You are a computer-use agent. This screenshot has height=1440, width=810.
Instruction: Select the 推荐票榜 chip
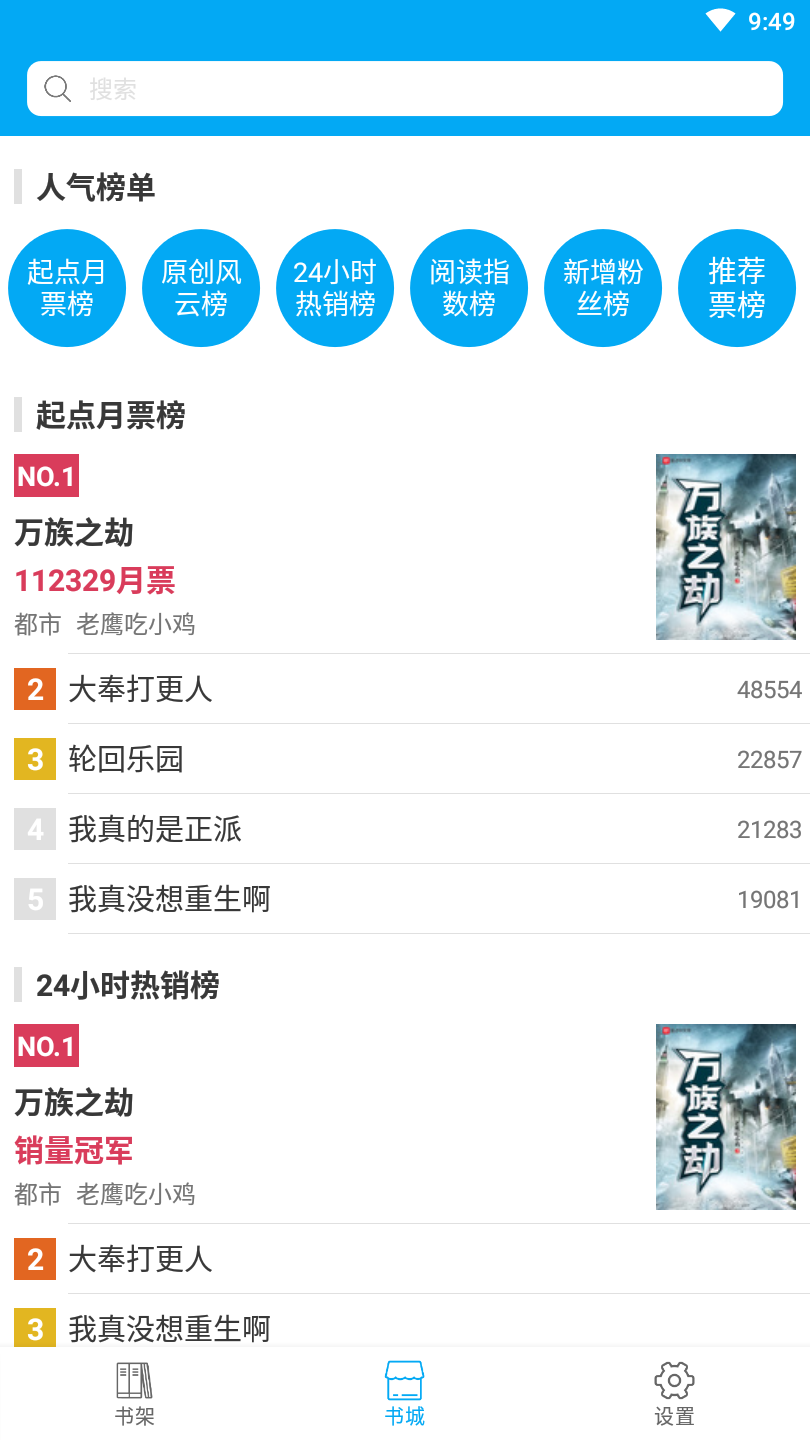click(737, 288)
